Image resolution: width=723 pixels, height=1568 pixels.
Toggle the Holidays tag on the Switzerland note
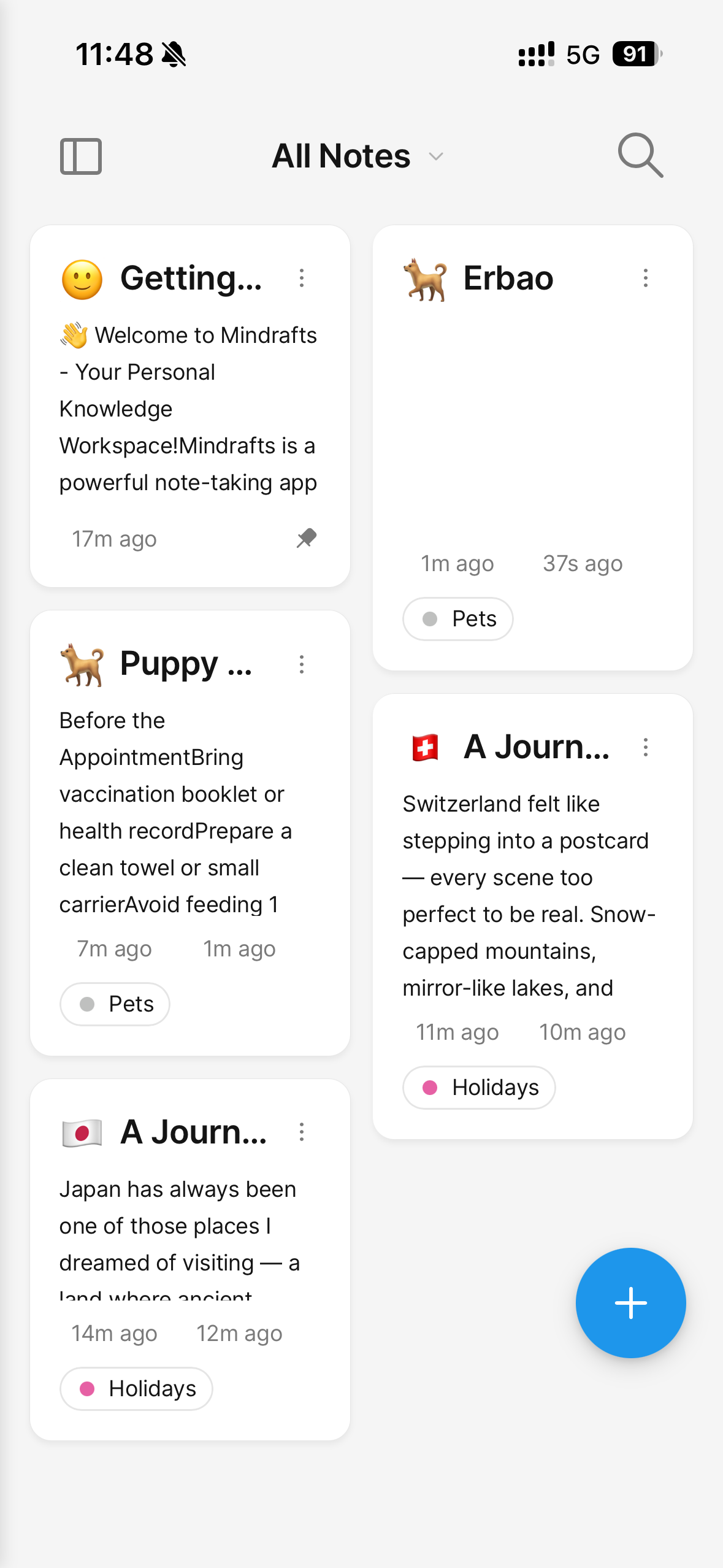478,1087
